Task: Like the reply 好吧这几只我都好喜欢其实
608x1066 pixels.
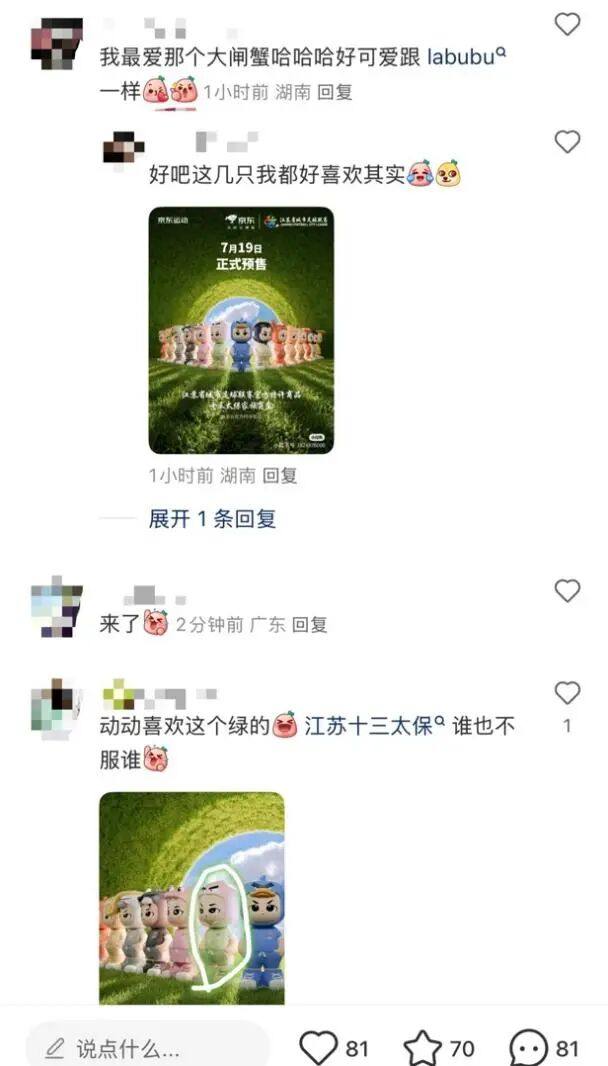Action: [567, 142]
